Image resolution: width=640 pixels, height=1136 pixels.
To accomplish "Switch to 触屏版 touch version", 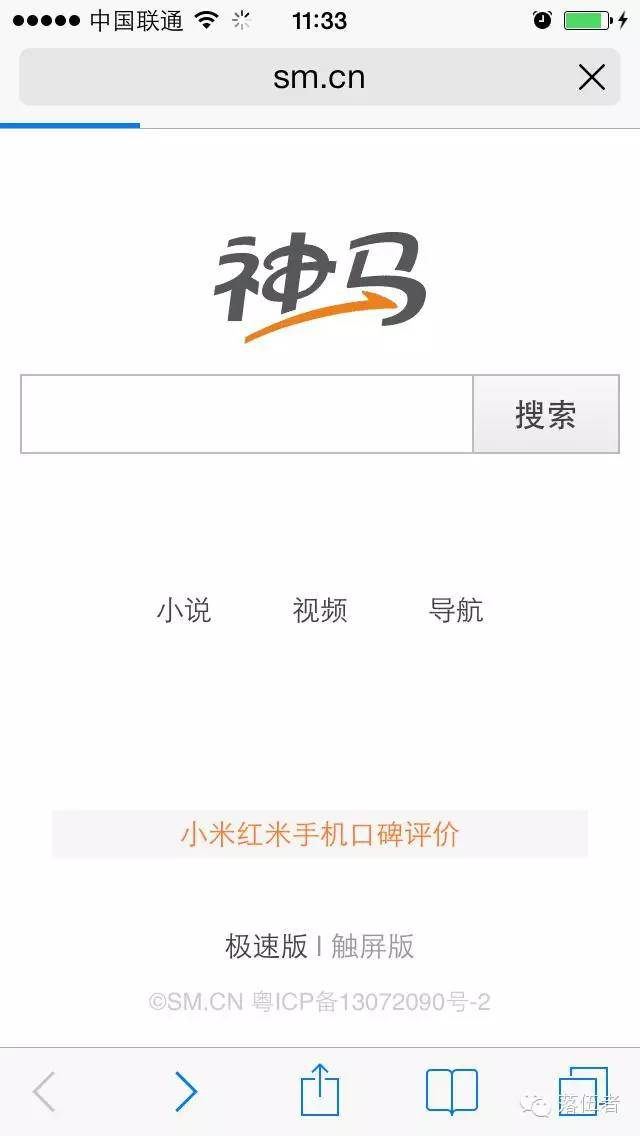I will coord(373,946).
